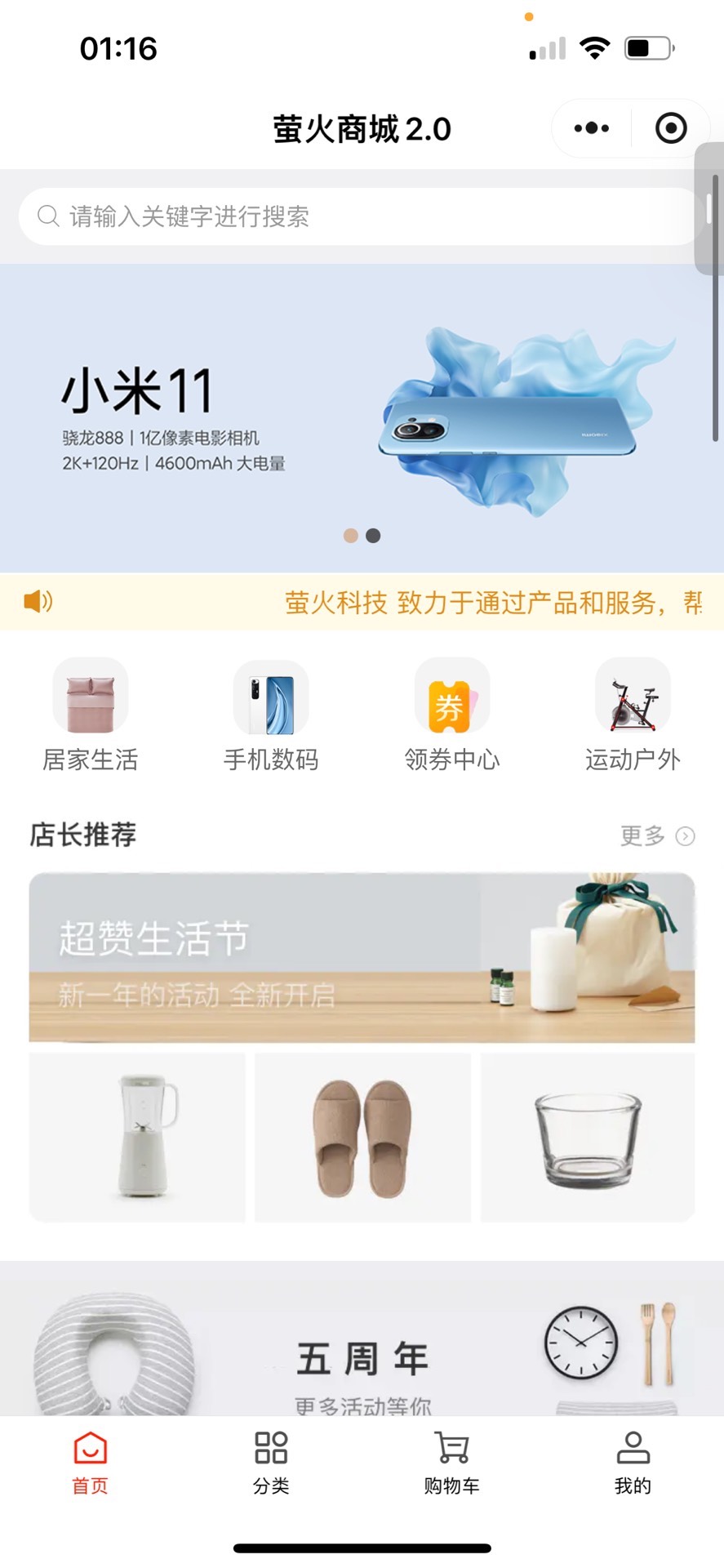Select the second banner page dot

[x=373, y=536]
